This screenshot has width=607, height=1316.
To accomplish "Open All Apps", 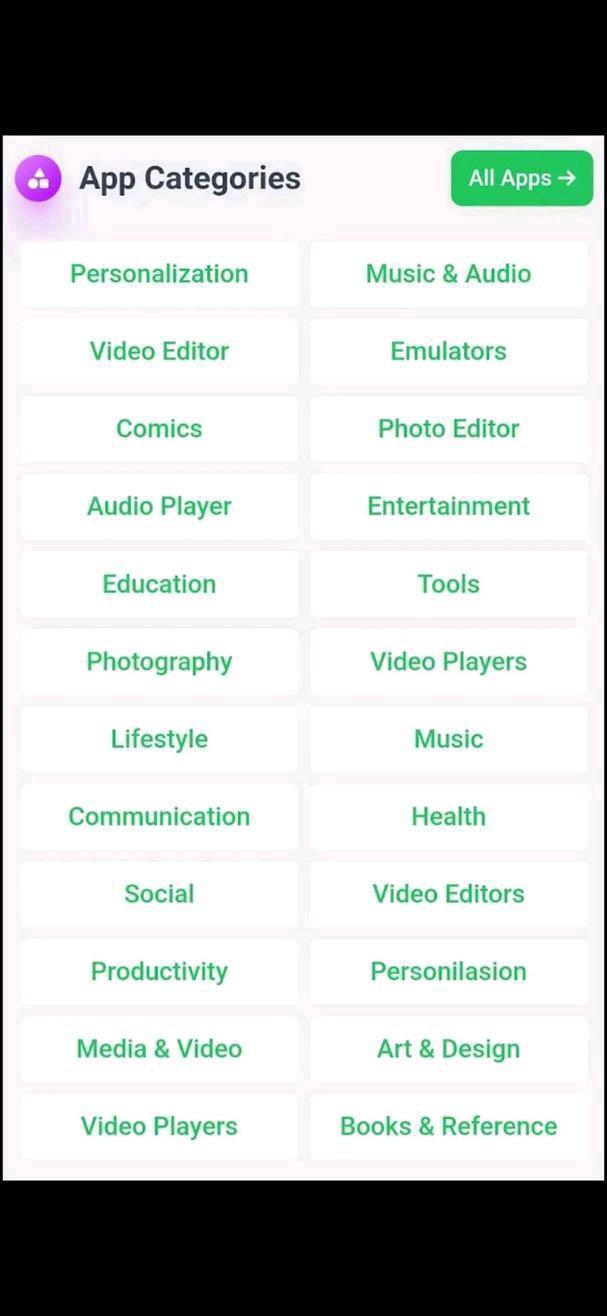I will (x=521, y=178).
